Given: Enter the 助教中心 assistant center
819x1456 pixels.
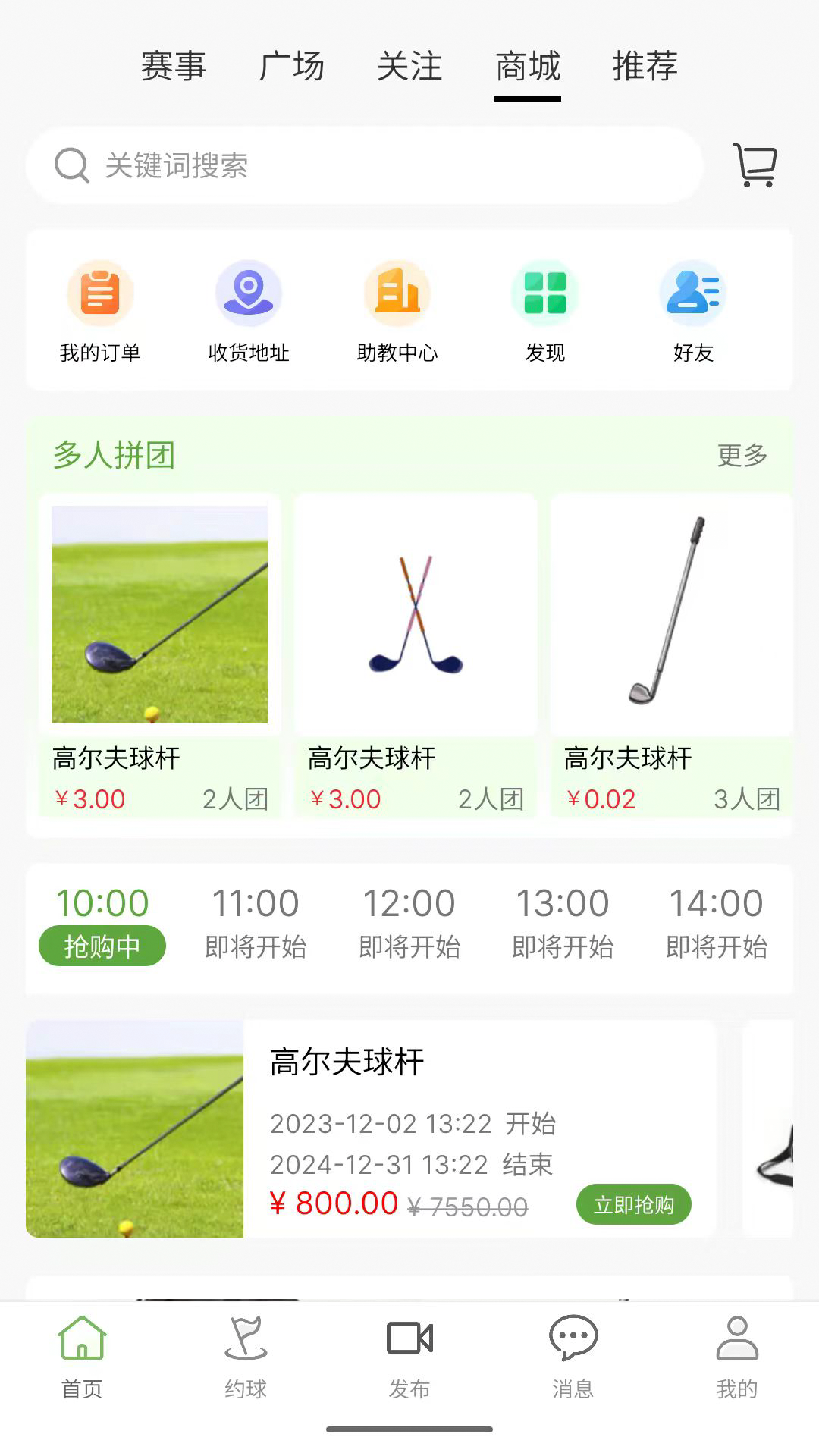Looking at the screenshot, I should 398,311.
